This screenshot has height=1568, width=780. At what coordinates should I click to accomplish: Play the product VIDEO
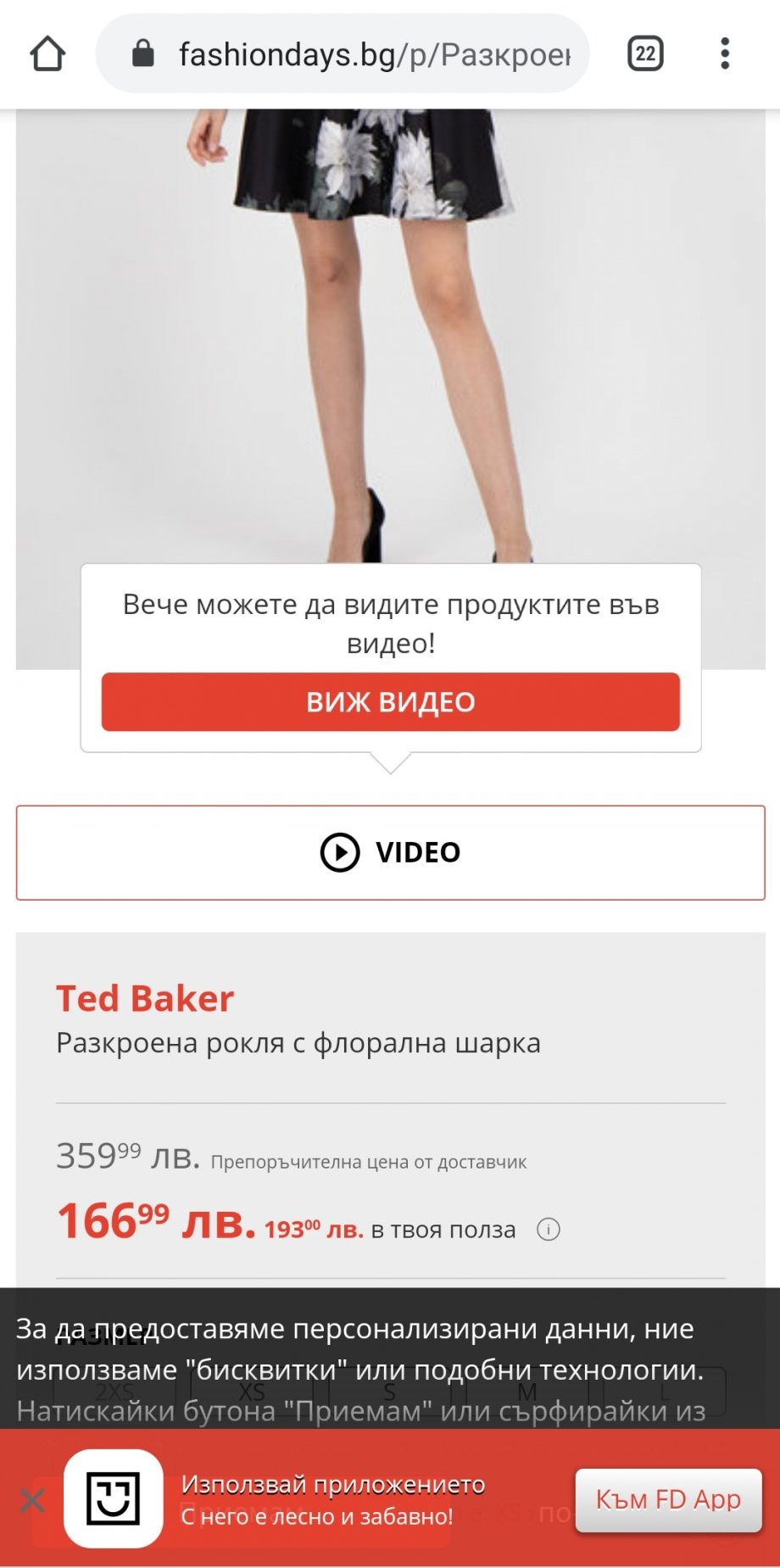(390, 852)
